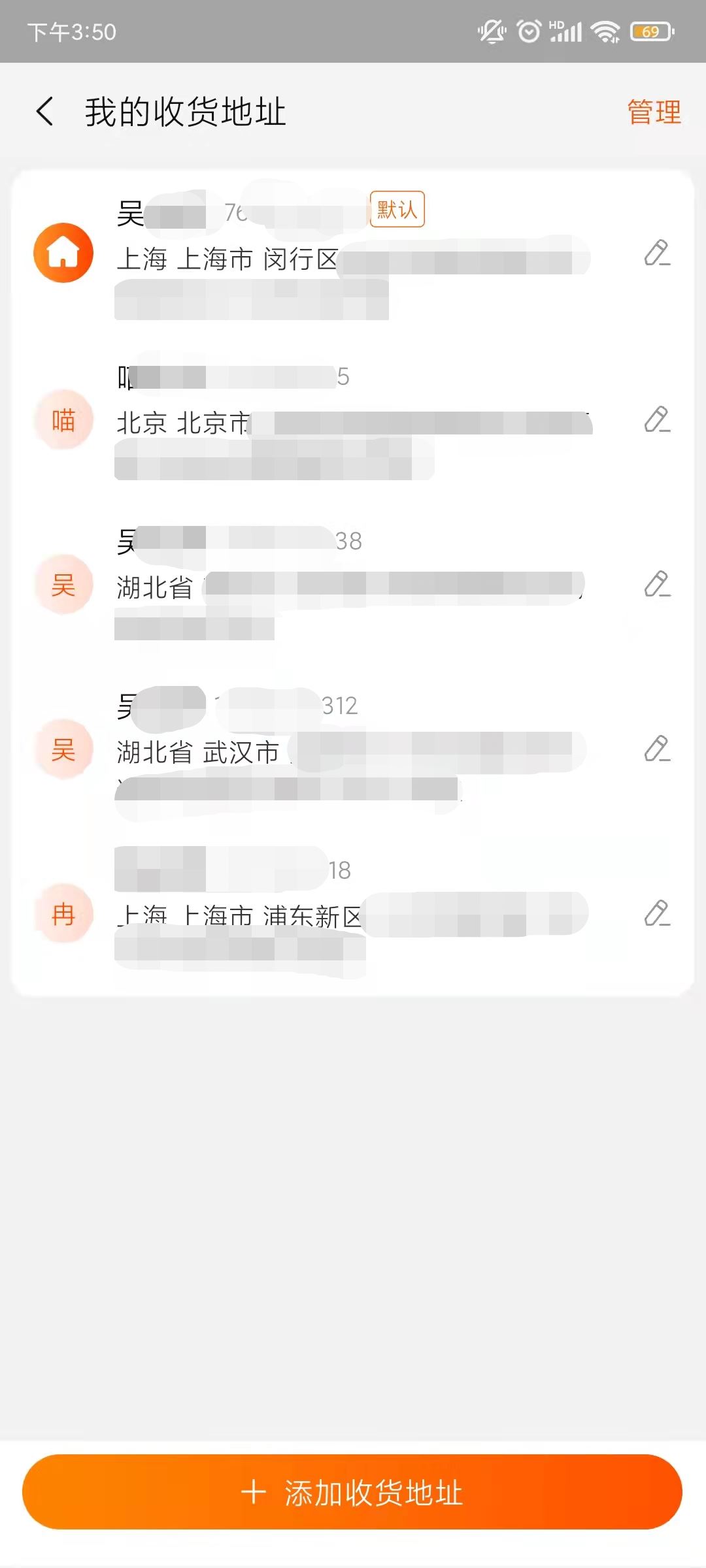Go back from 我的收货地址

44,112
